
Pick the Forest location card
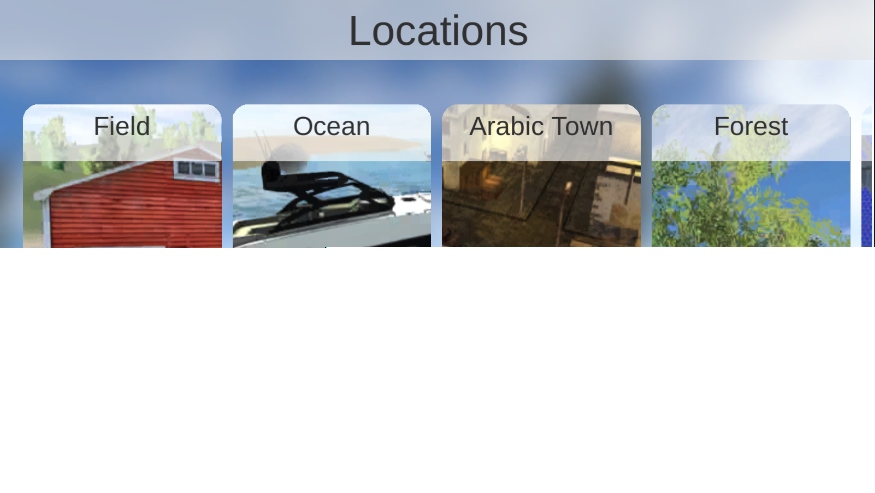751,176
